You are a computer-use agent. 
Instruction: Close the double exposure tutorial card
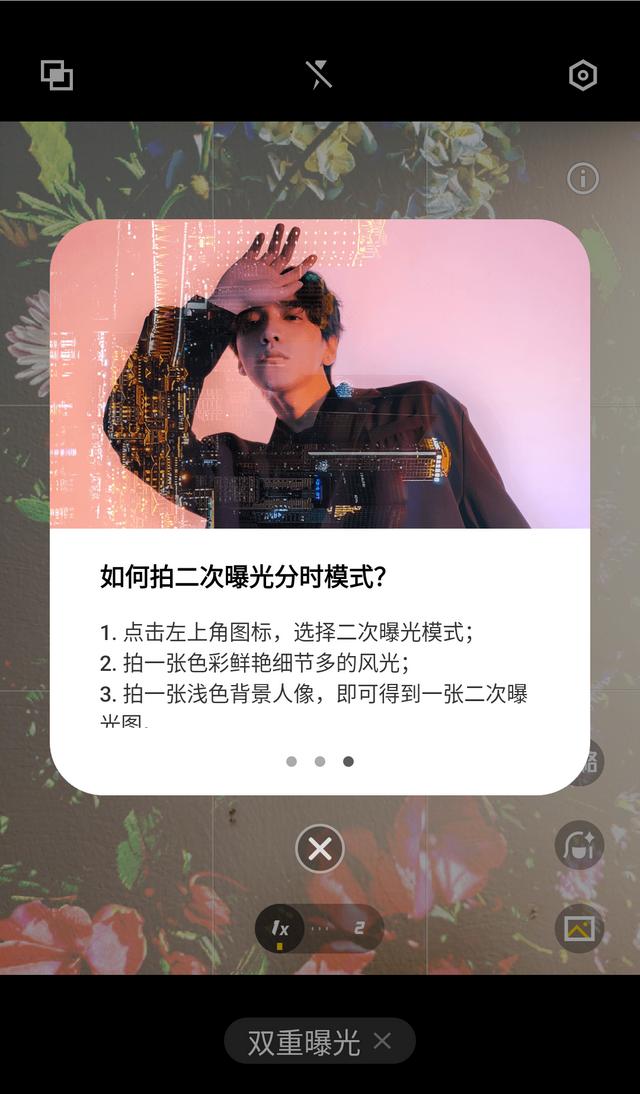tap(320, 848)
